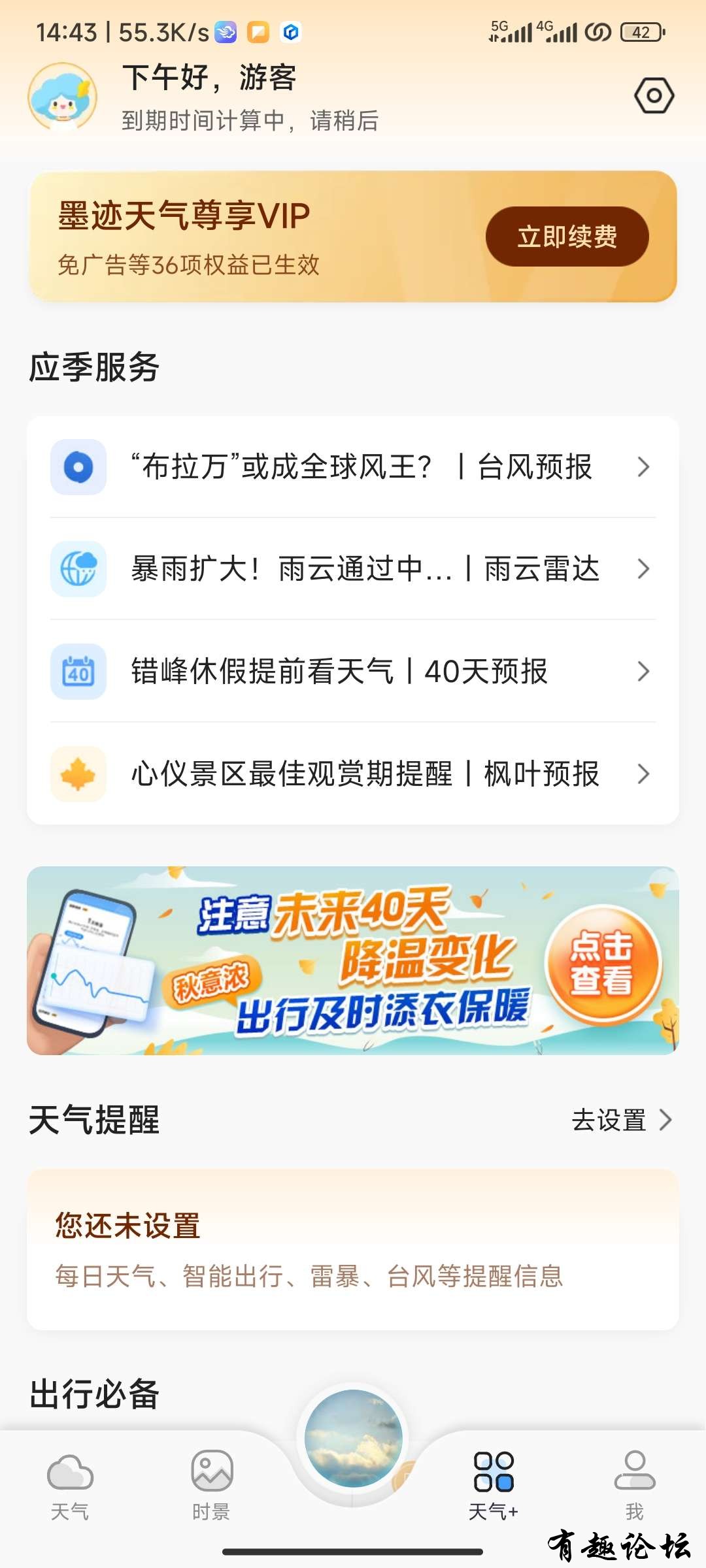Tap 立即续费 to renew VIP

(x=567, y=237)
